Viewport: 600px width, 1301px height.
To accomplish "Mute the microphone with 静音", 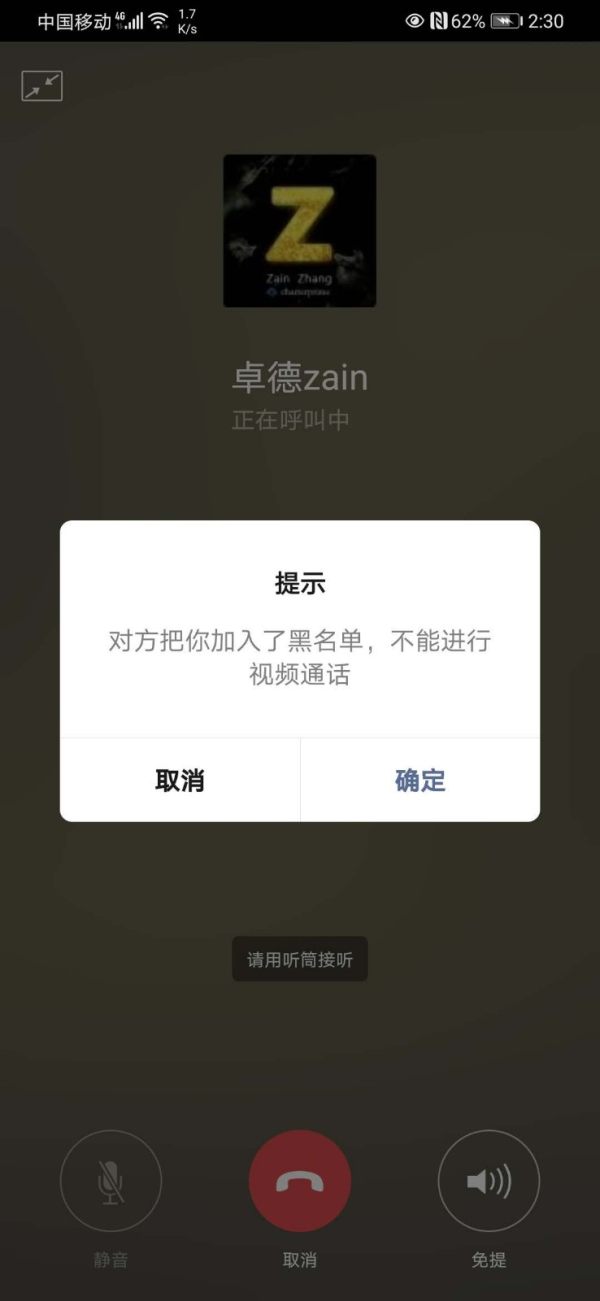I will 110,1181.
